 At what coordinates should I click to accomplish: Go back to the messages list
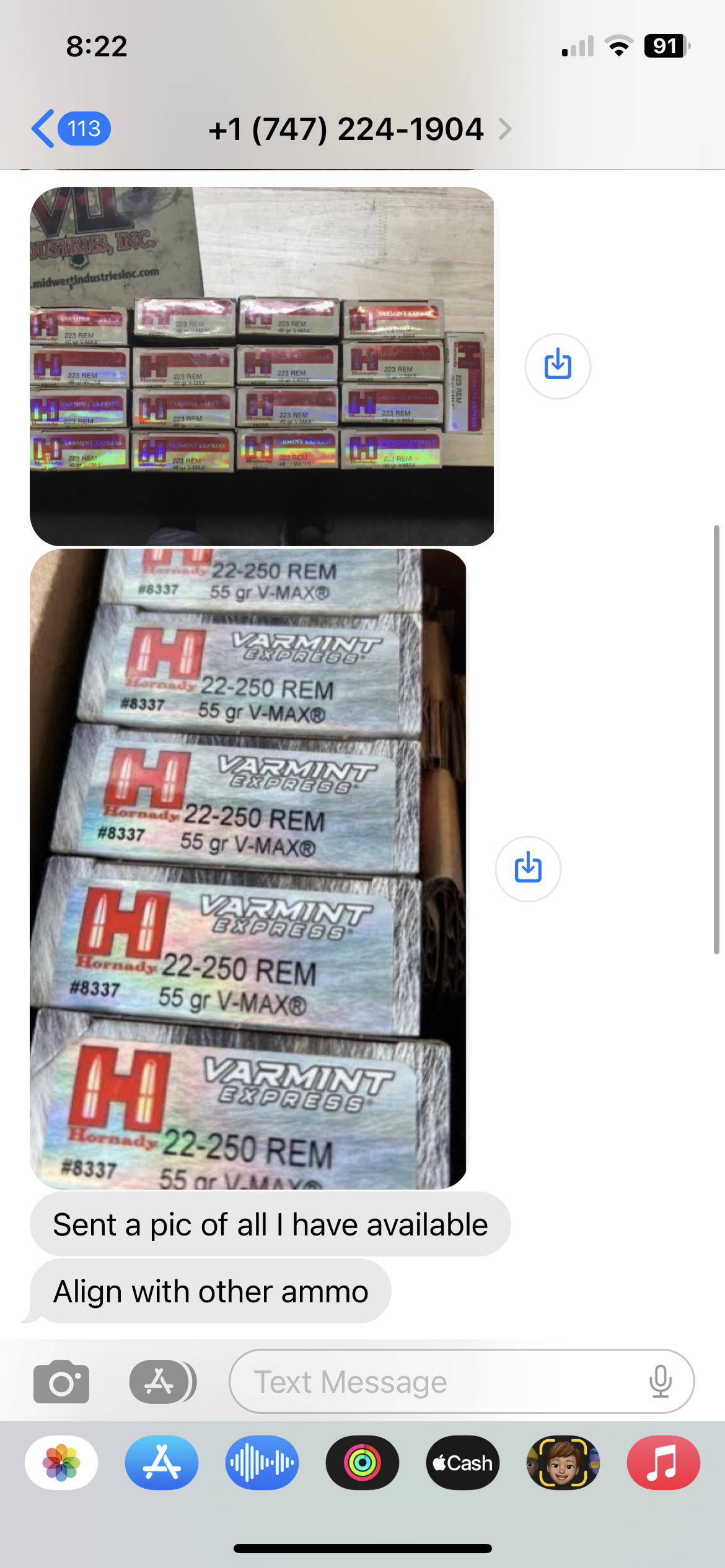coord(70,129)
